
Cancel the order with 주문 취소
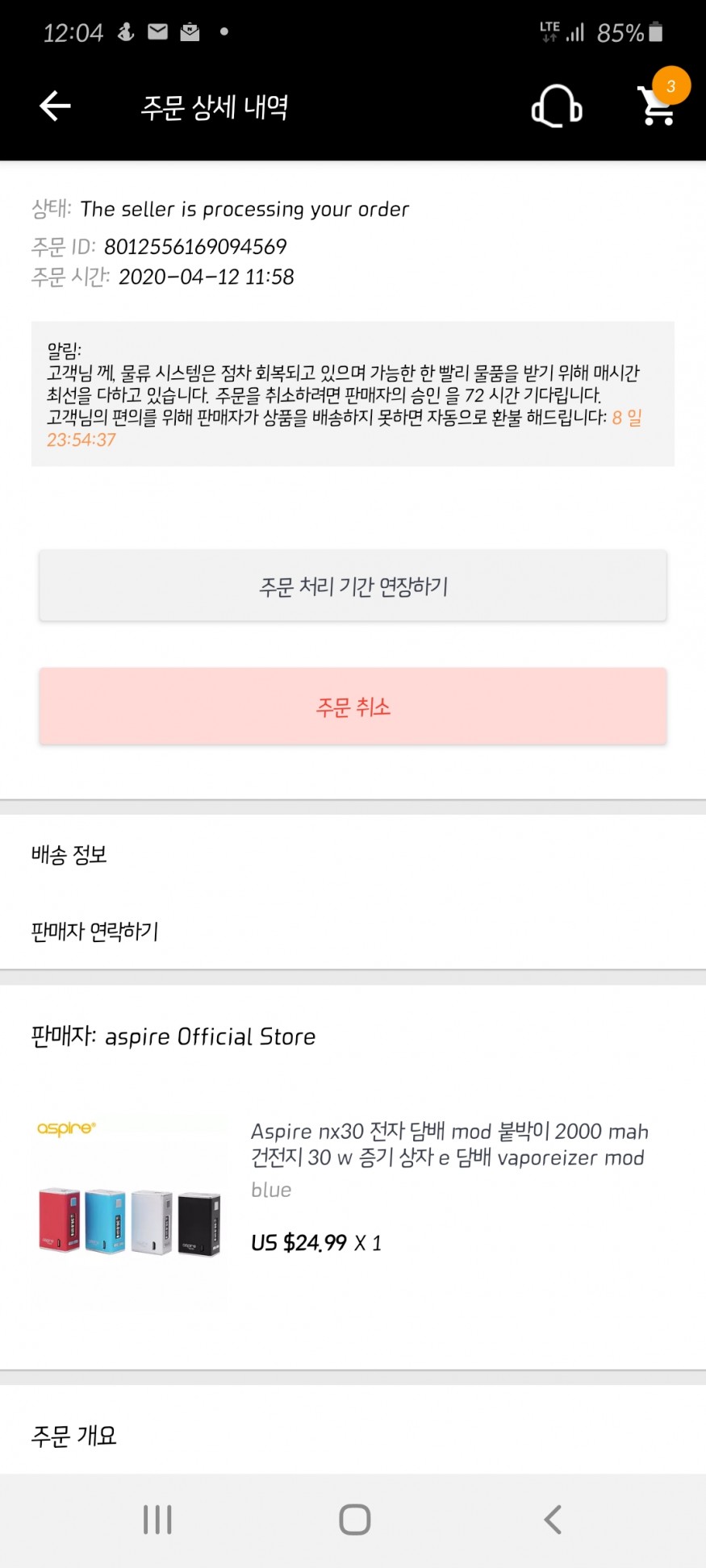click(x=353, y=707)
